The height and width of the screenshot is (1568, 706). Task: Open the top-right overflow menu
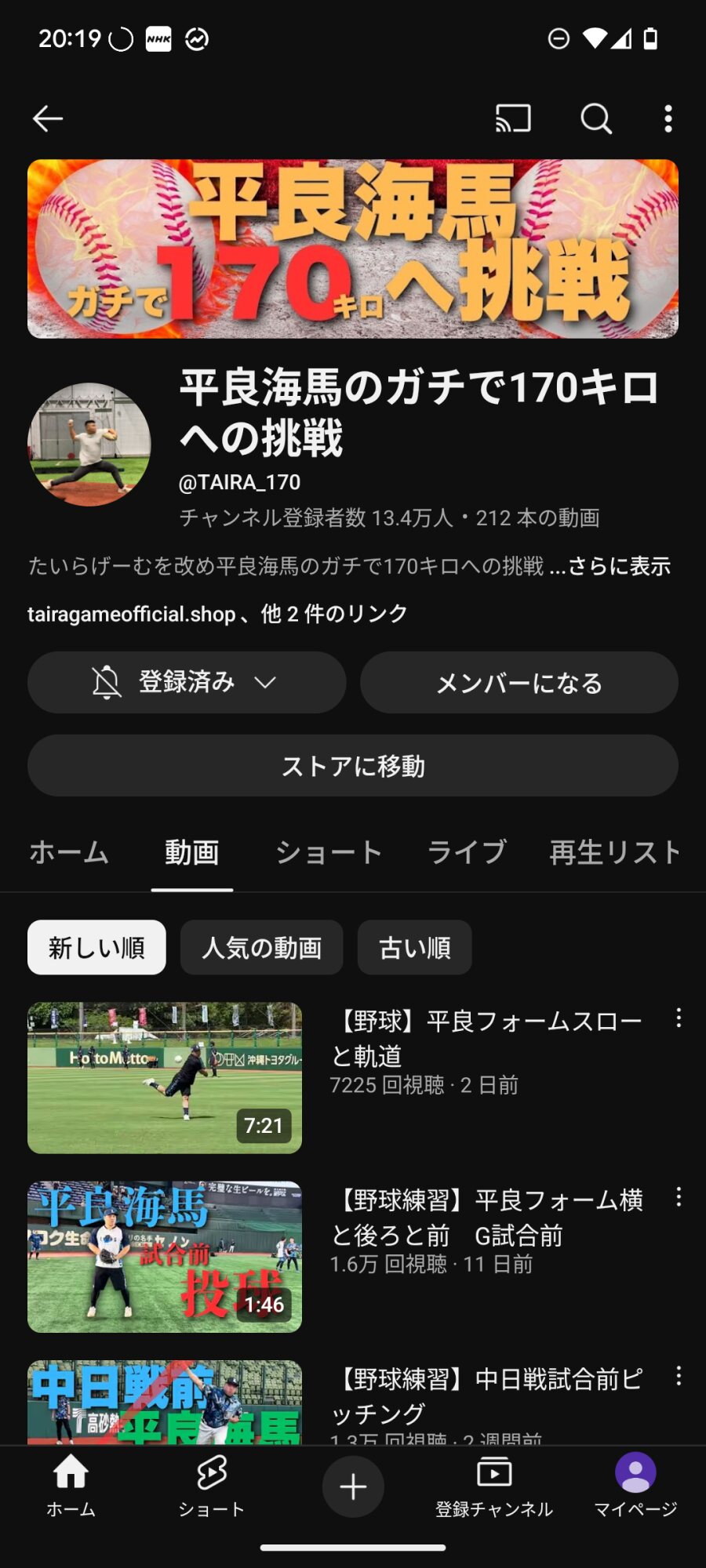click(668, 118)
